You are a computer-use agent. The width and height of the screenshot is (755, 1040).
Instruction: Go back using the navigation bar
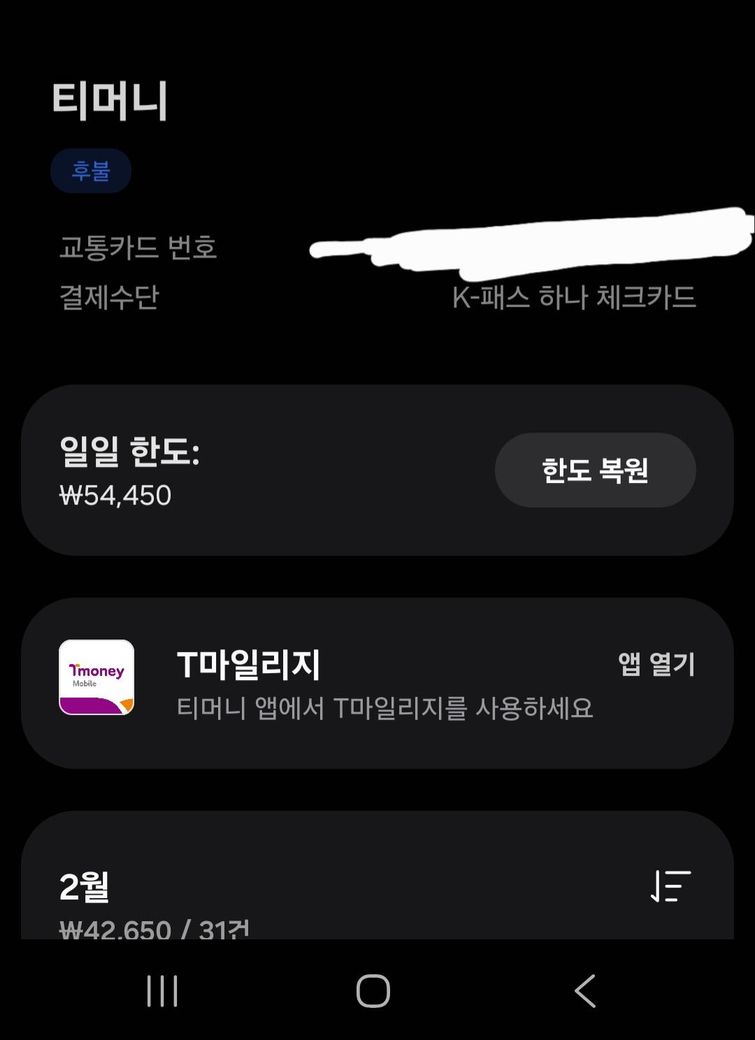pyautogui.click(x=585, y=991)
